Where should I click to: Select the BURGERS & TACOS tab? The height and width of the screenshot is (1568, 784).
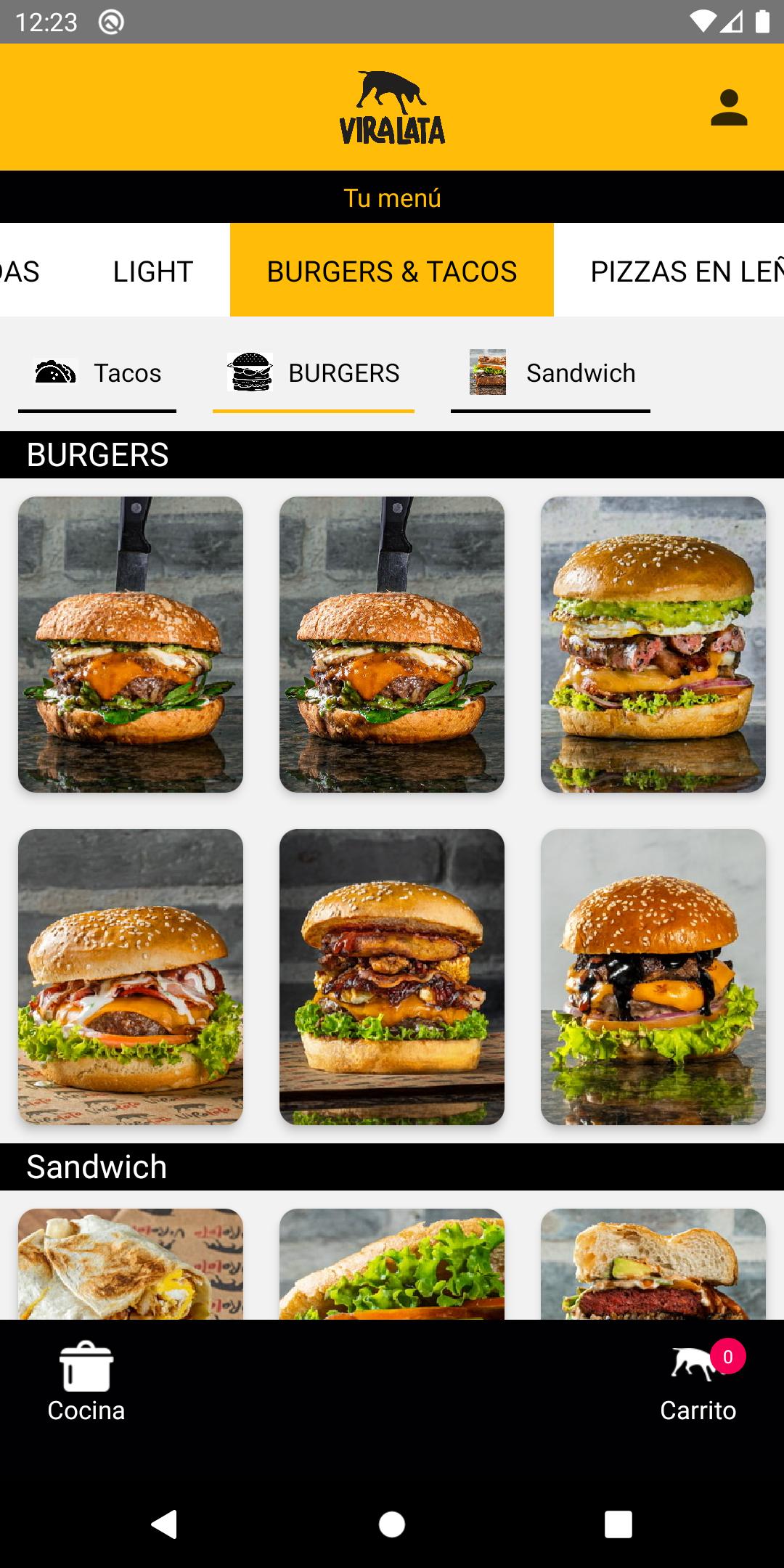[x=392, y=271]
